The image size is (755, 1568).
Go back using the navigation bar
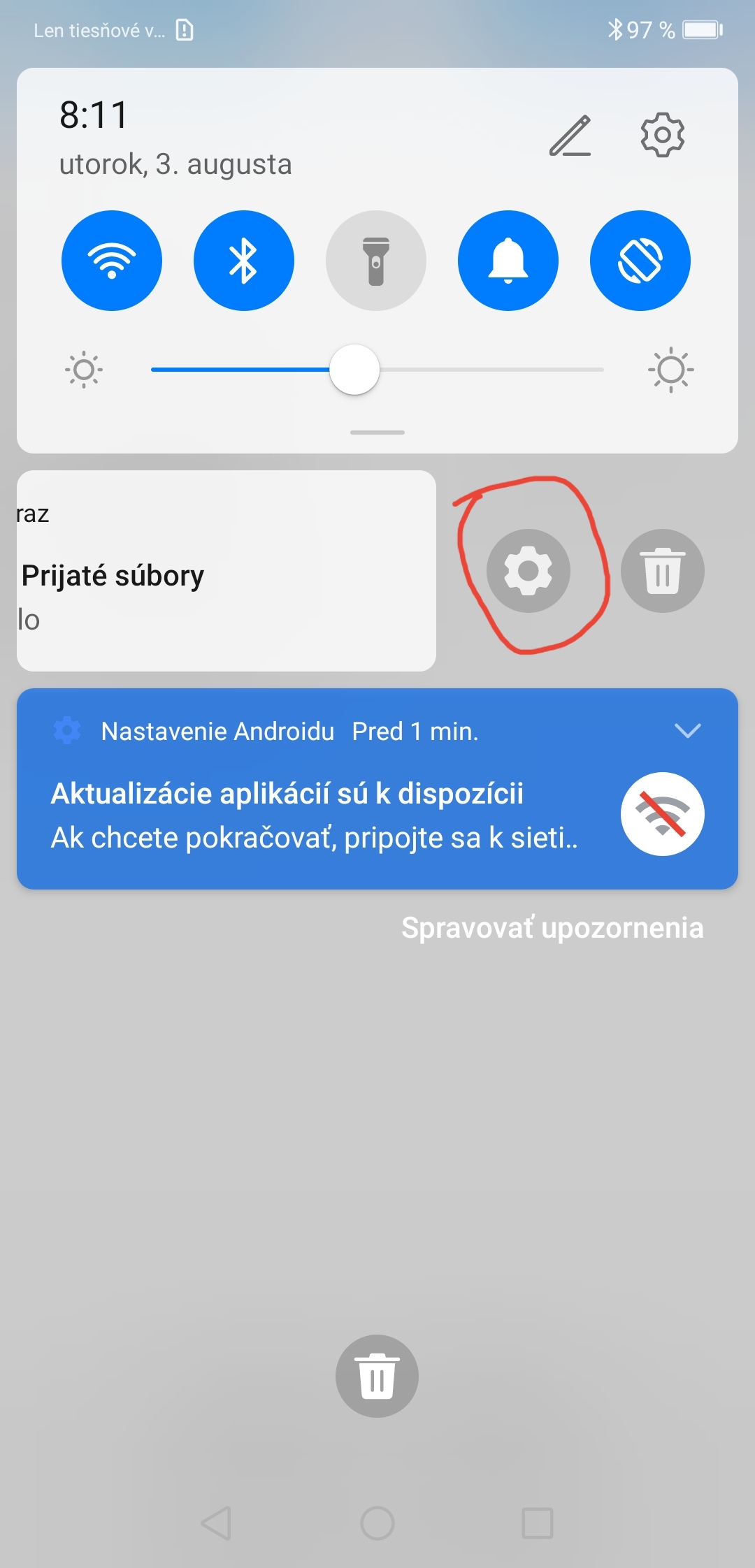coord(217,1523)
